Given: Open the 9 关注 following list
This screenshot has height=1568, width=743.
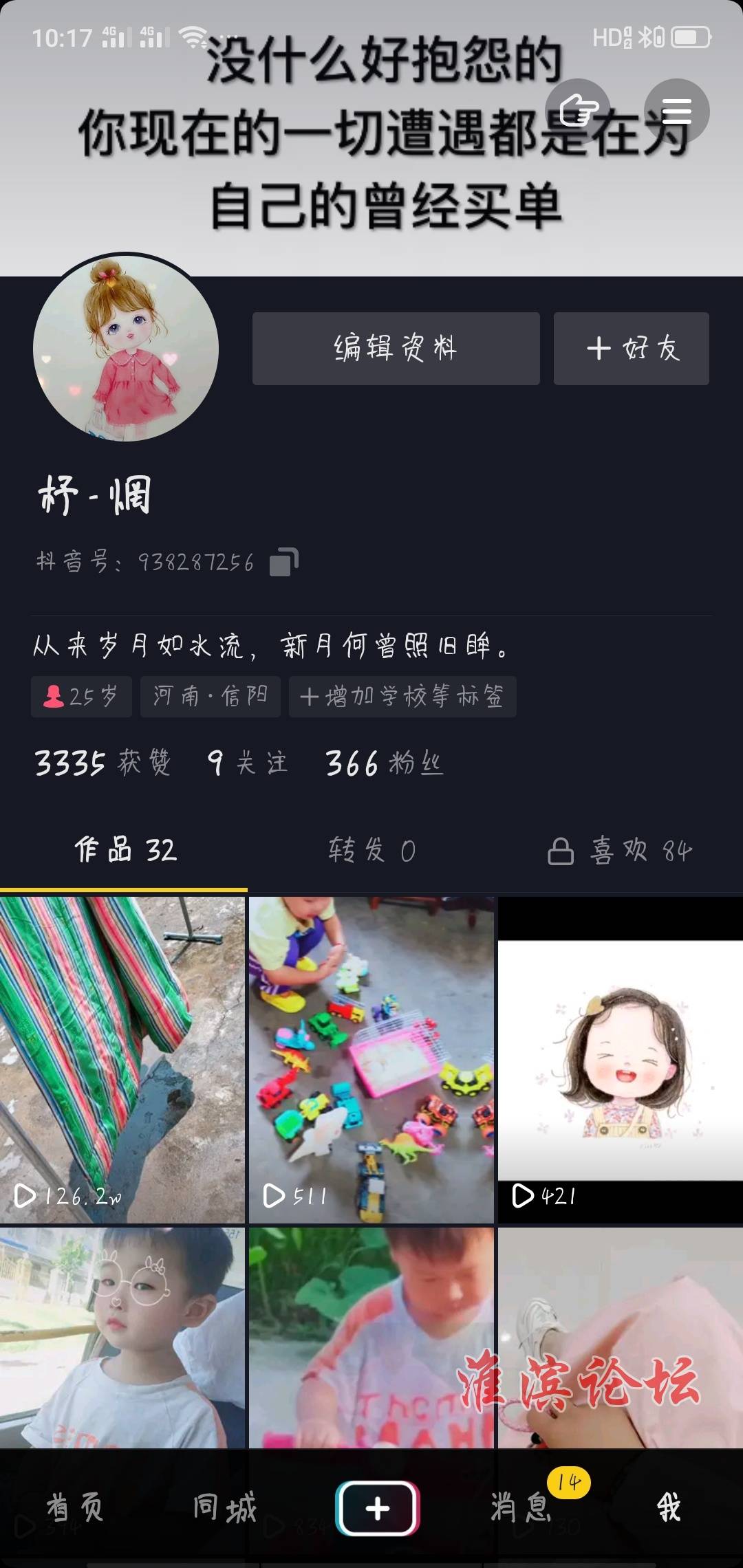Looking at the screenshot, I should click(x=248, y=763).
